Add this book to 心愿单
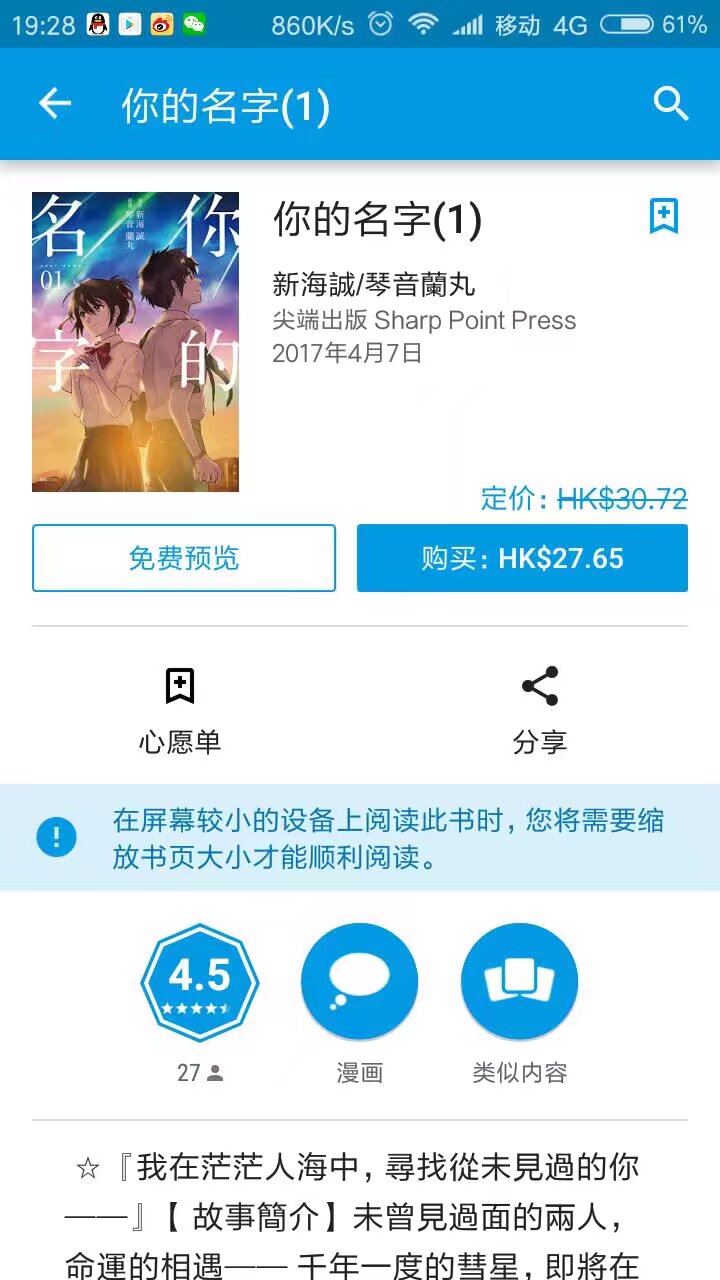 (180, 708)
